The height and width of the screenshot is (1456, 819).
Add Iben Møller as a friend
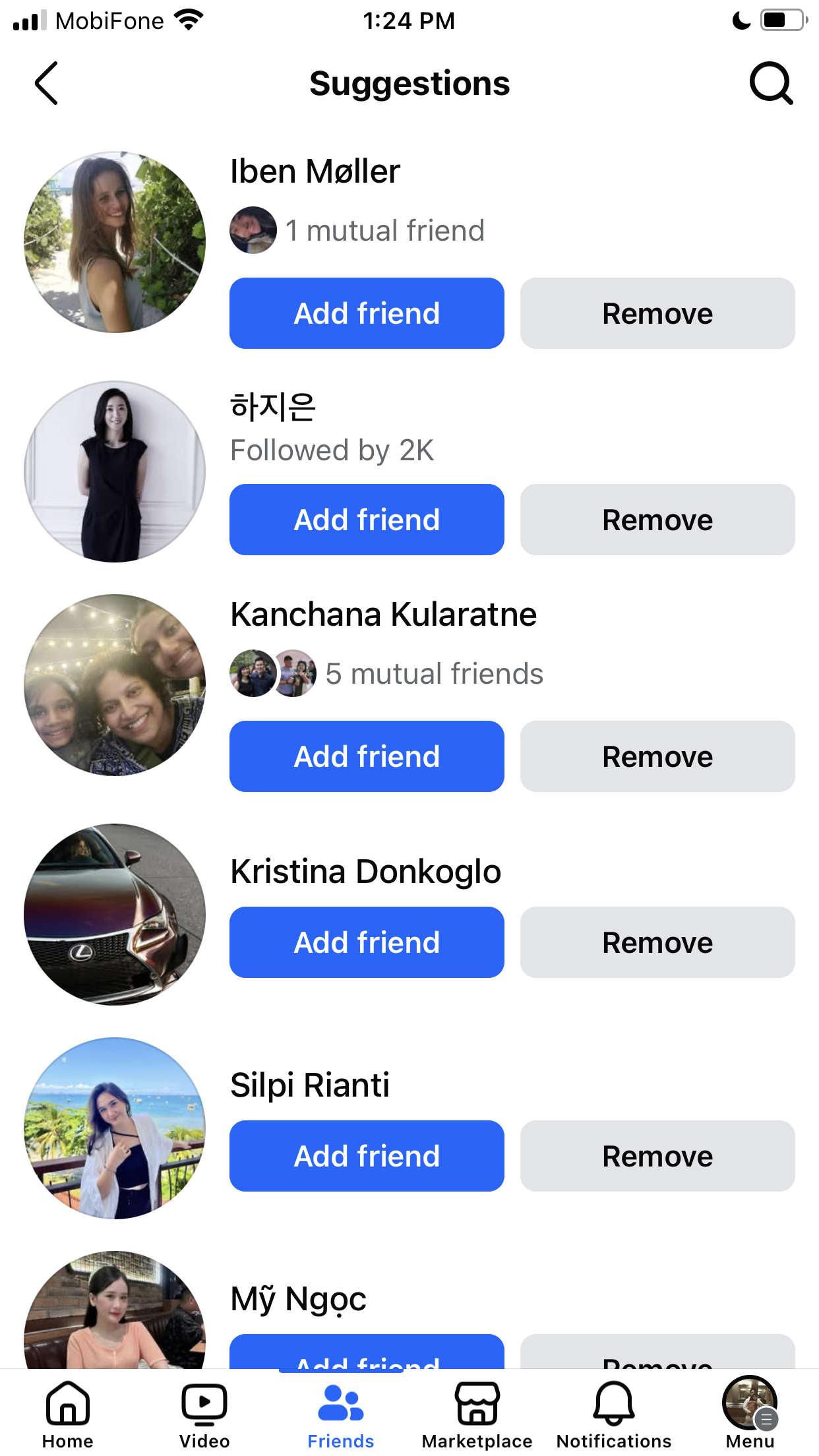(x=367, y=313)
